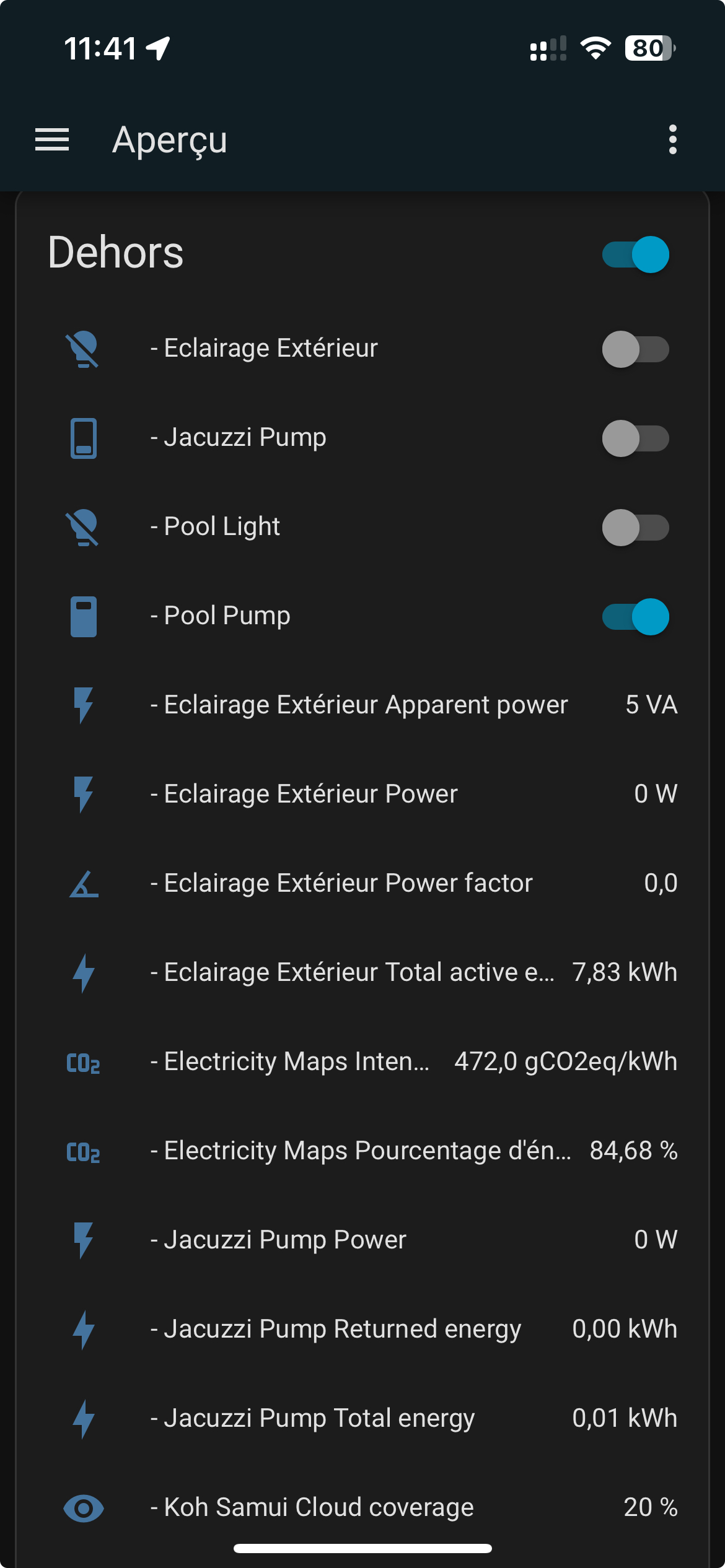The height and width of the screenshot is (1568, 725).
Task: Turn on the Pool Light toggle
Action: click(636, 526)
